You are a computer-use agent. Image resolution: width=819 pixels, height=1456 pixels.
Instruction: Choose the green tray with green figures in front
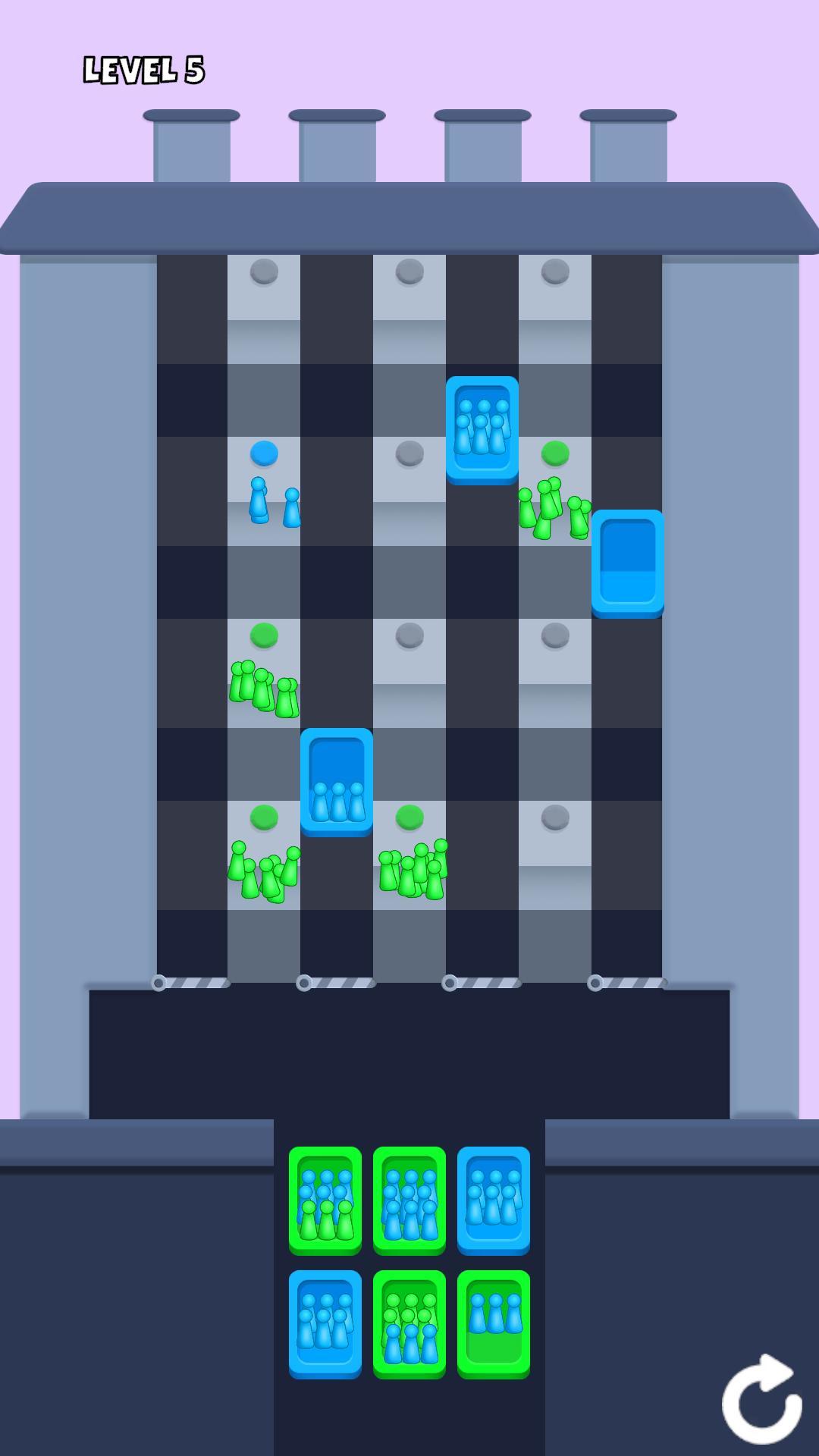pyautogui.click(x=325, y=1200)
